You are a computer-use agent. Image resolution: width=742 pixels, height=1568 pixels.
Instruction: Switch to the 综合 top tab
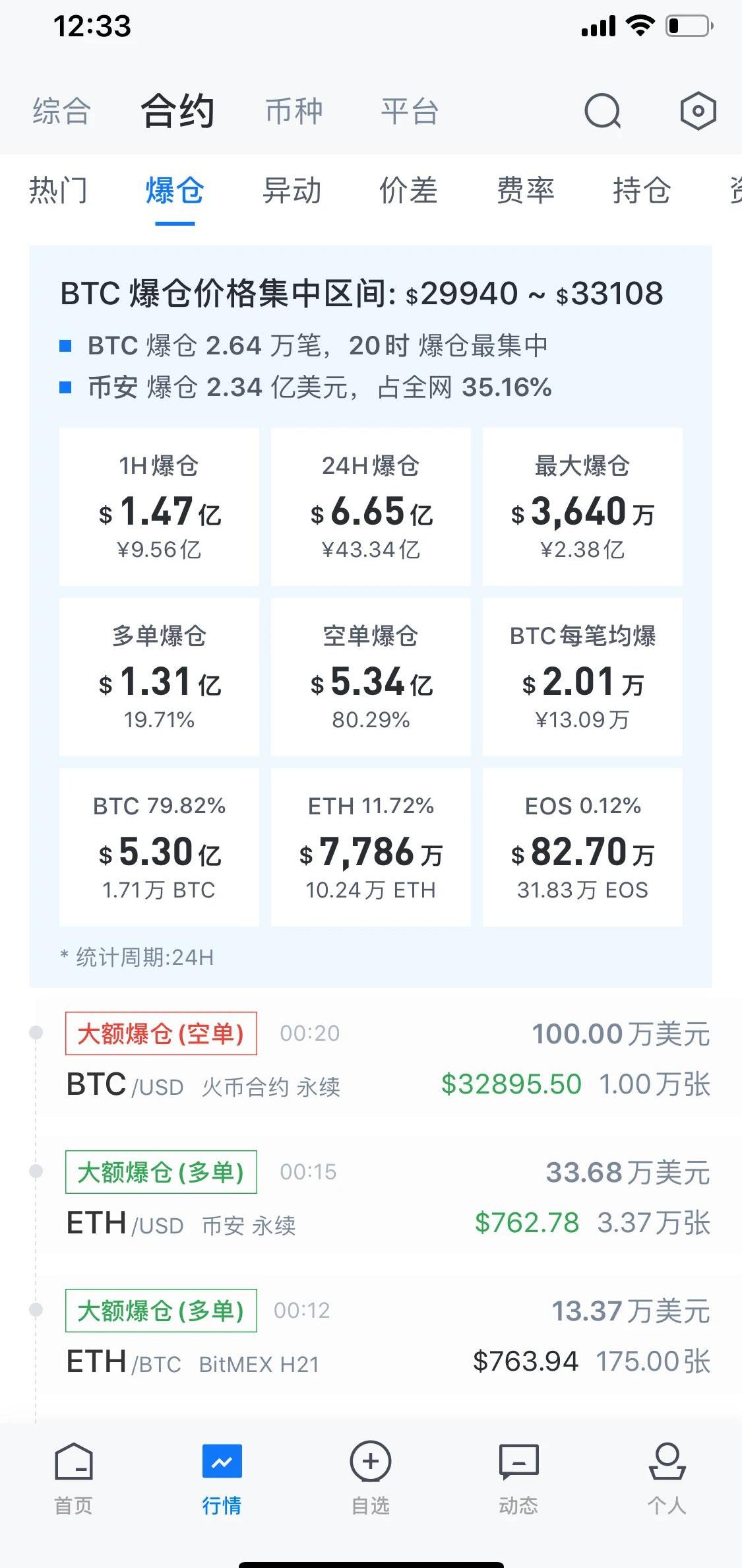61,111
